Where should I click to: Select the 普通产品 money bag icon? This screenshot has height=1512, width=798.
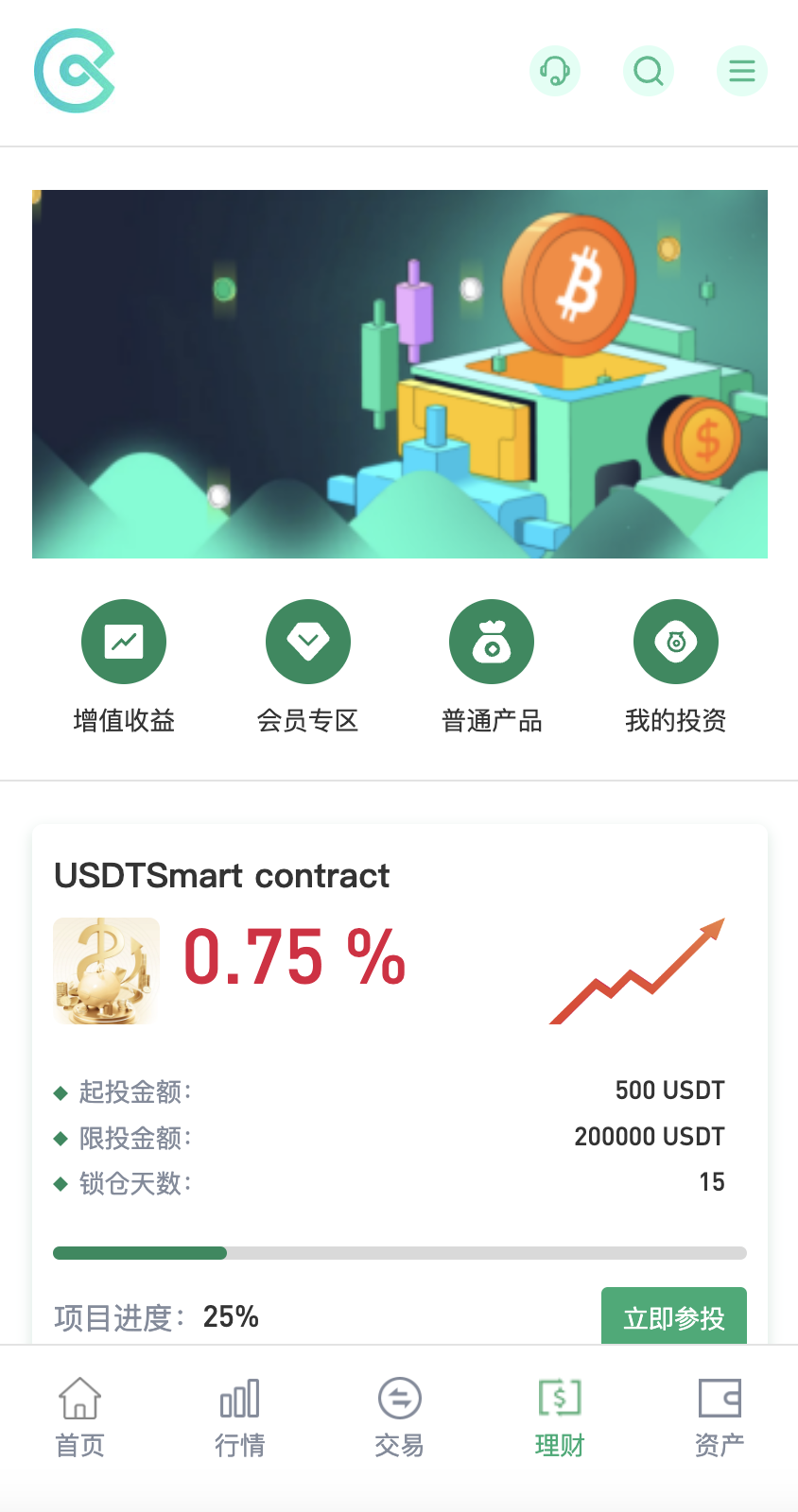coord(491,641)
